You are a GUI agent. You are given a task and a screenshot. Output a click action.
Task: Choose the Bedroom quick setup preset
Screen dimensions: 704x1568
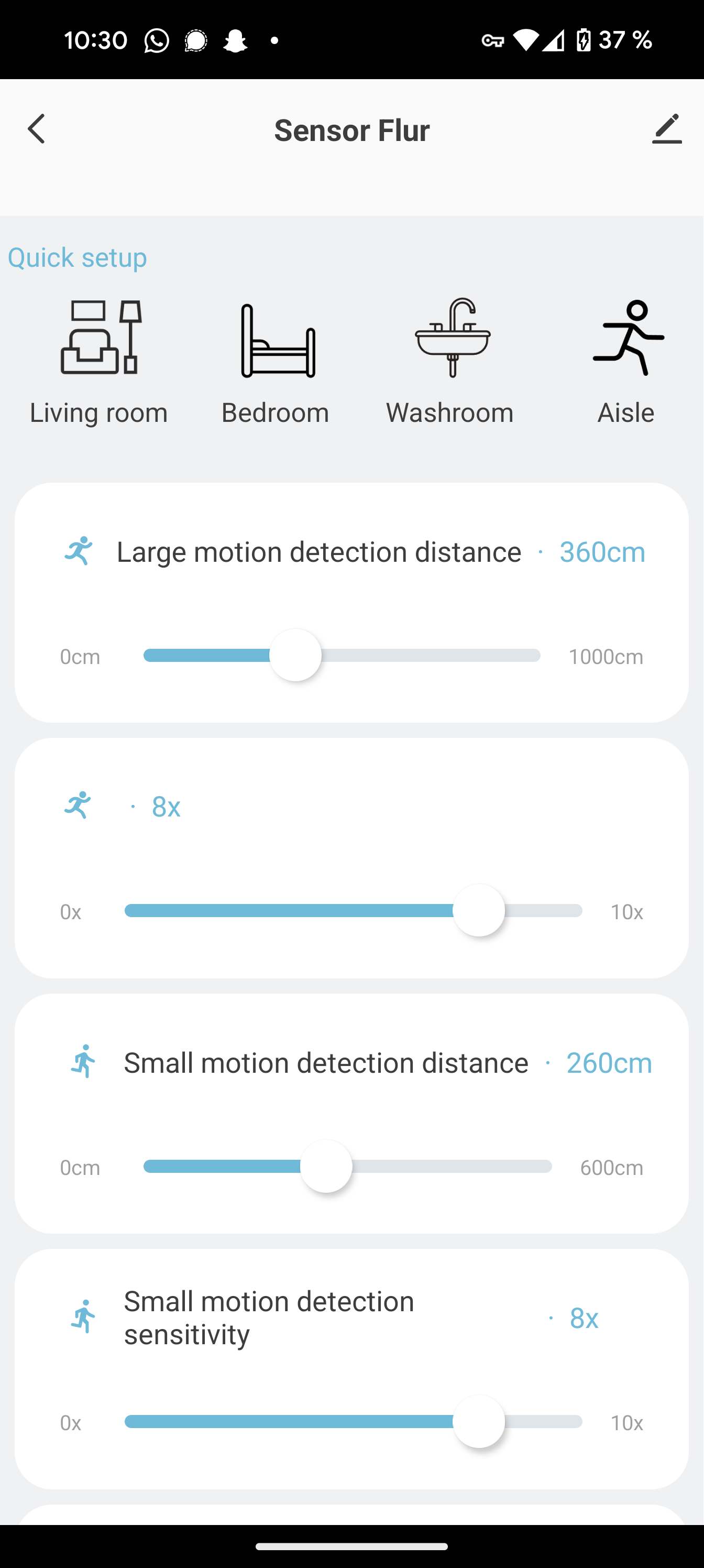[x=275, y=363]
